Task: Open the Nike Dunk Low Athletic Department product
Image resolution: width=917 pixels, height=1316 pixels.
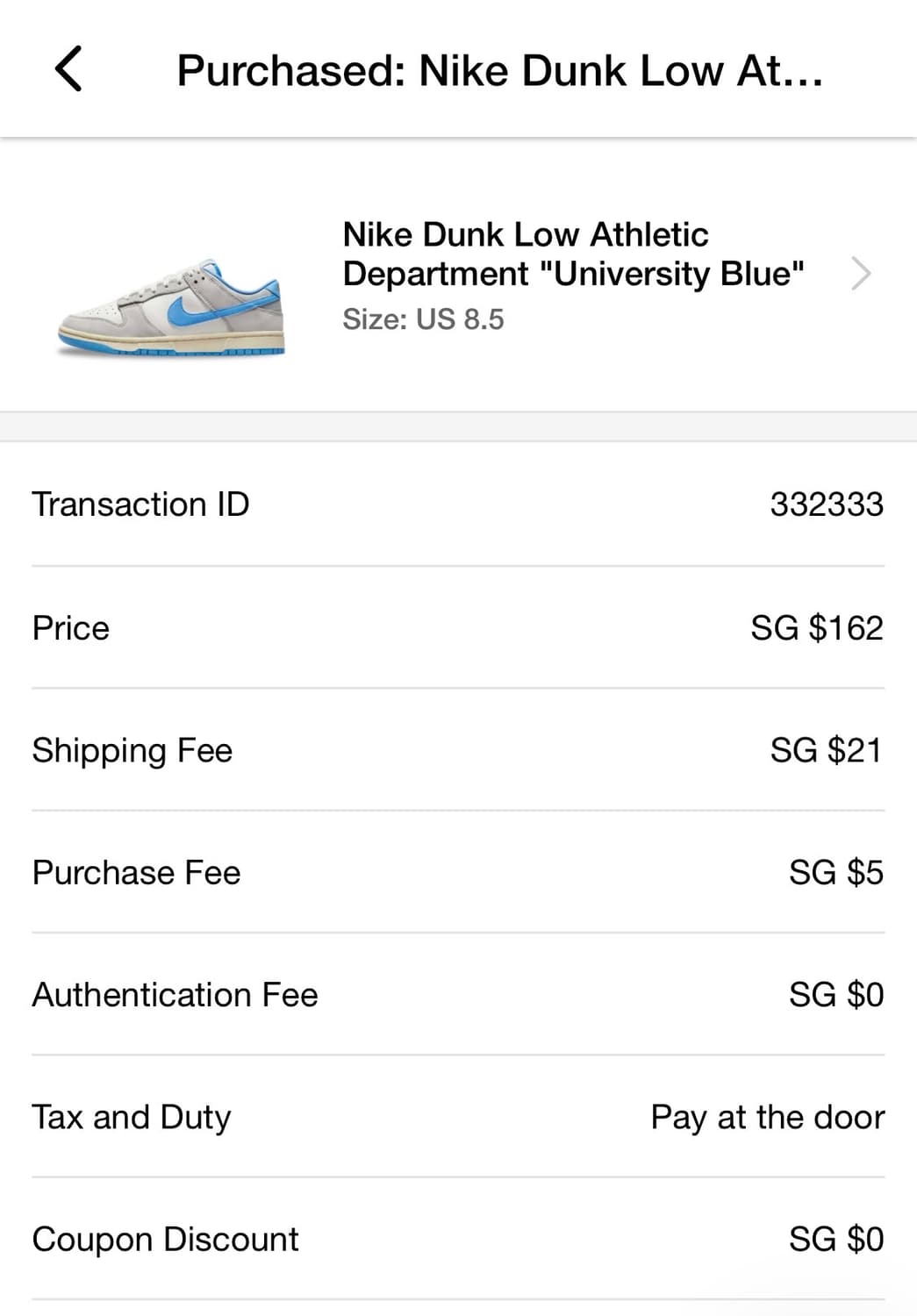Action: [x=572, y=274]
